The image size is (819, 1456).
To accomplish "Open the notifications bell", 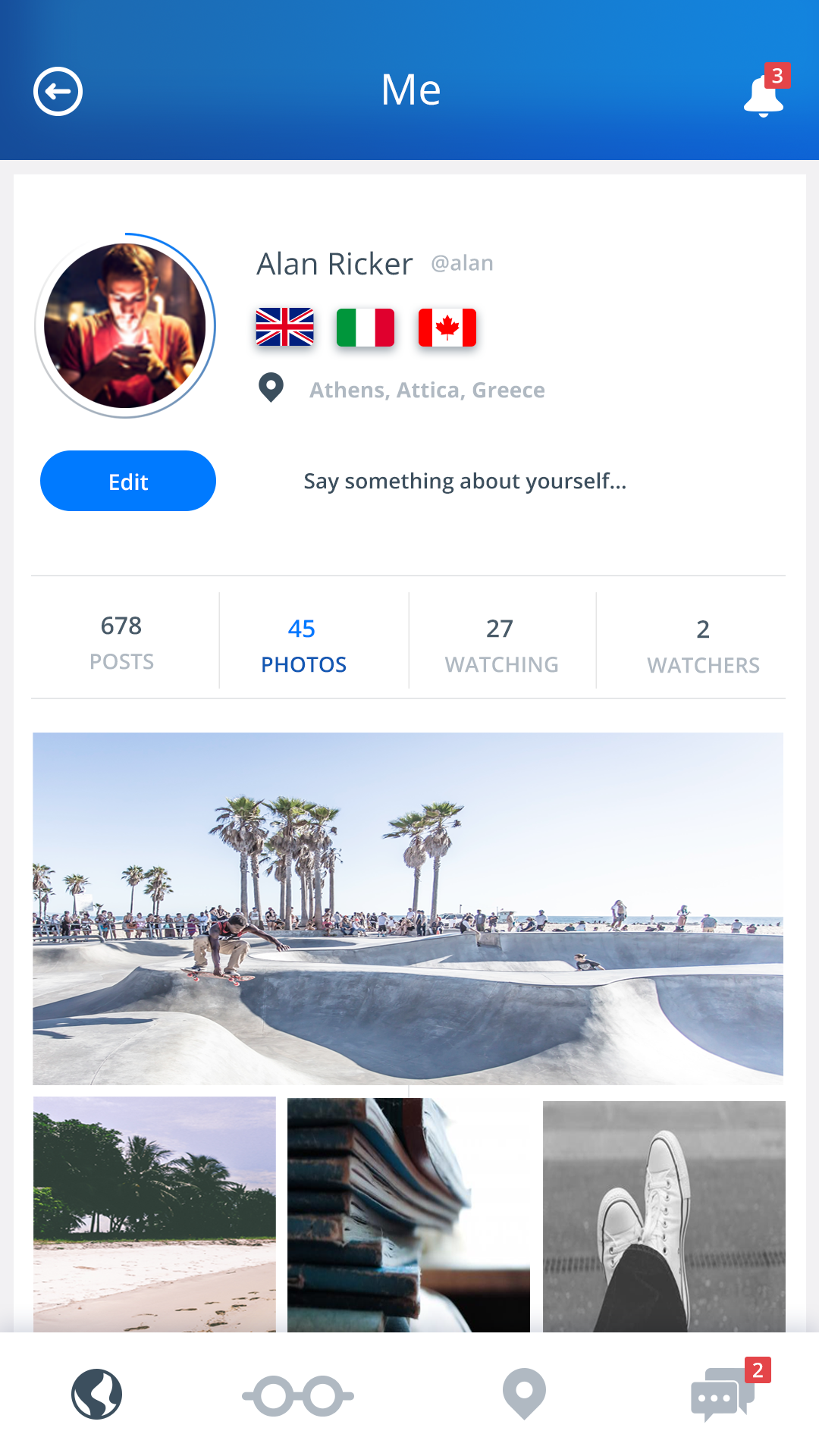I will click(x=764, y=95).
